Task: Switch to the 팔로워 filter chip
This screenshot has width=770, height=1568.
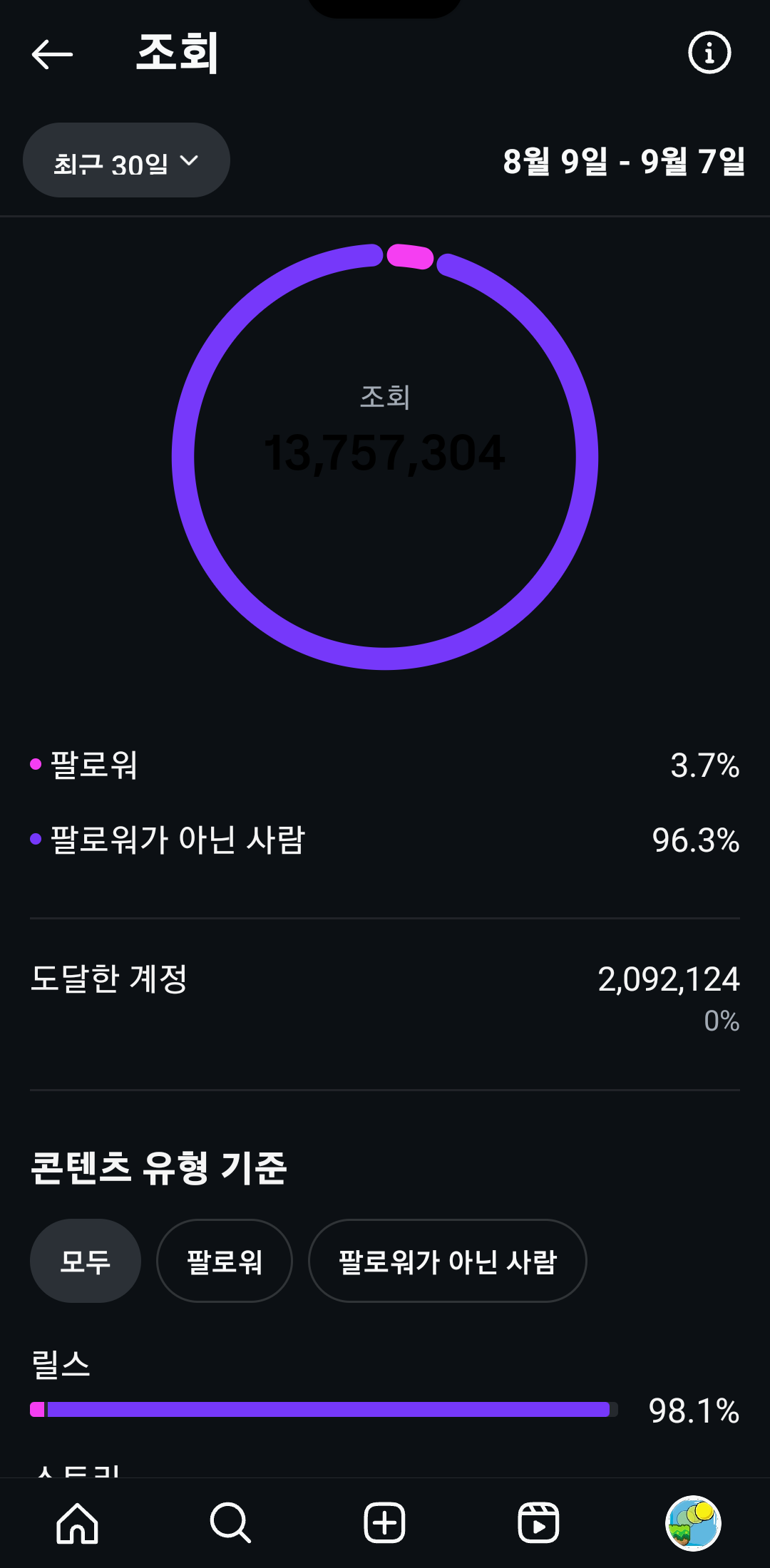Action: click(x=225, y=1261)
